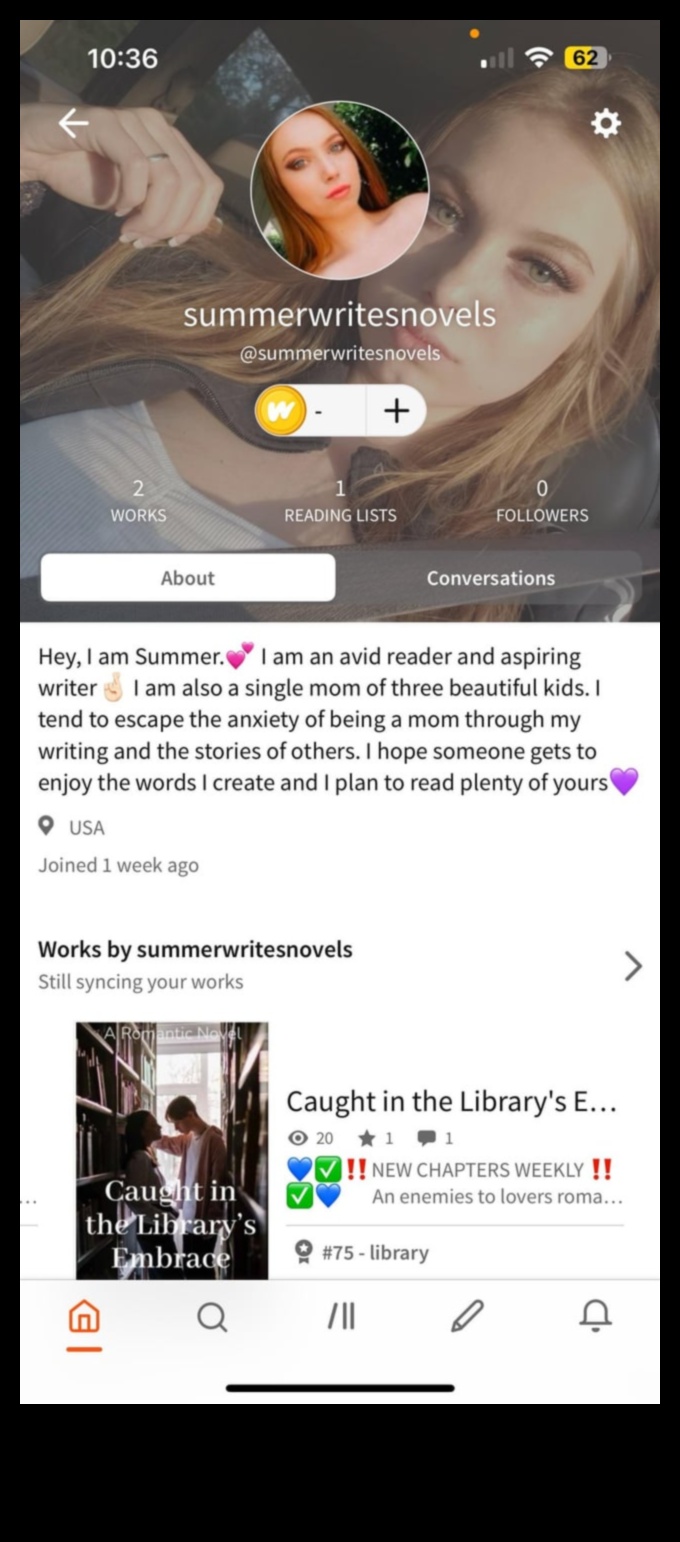The height and width of the screenshot is (1542, 680).
Task: Open the Write pencil tab
Action: tap(467, 1317)
